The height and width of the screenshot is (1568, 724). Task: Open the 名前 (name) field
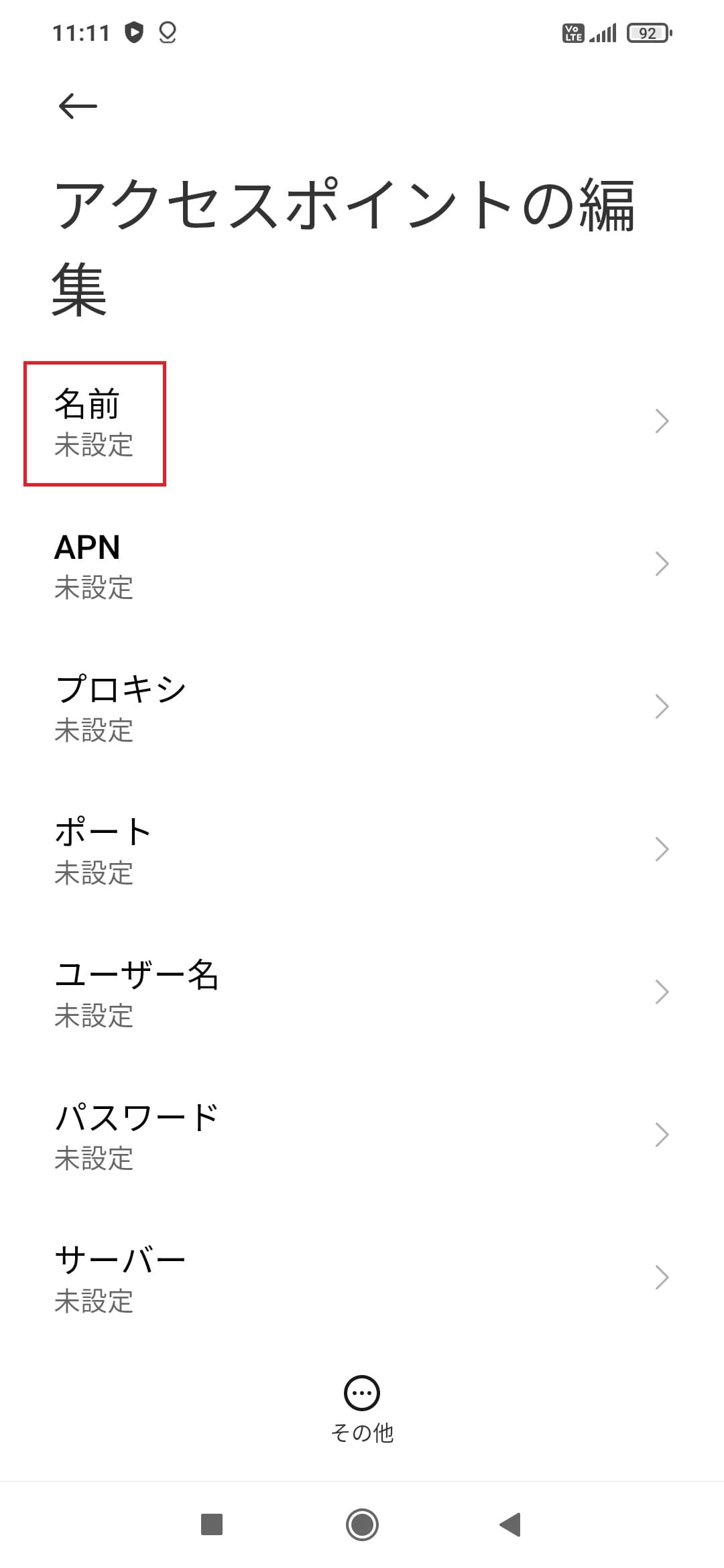(x=201, y=421)
